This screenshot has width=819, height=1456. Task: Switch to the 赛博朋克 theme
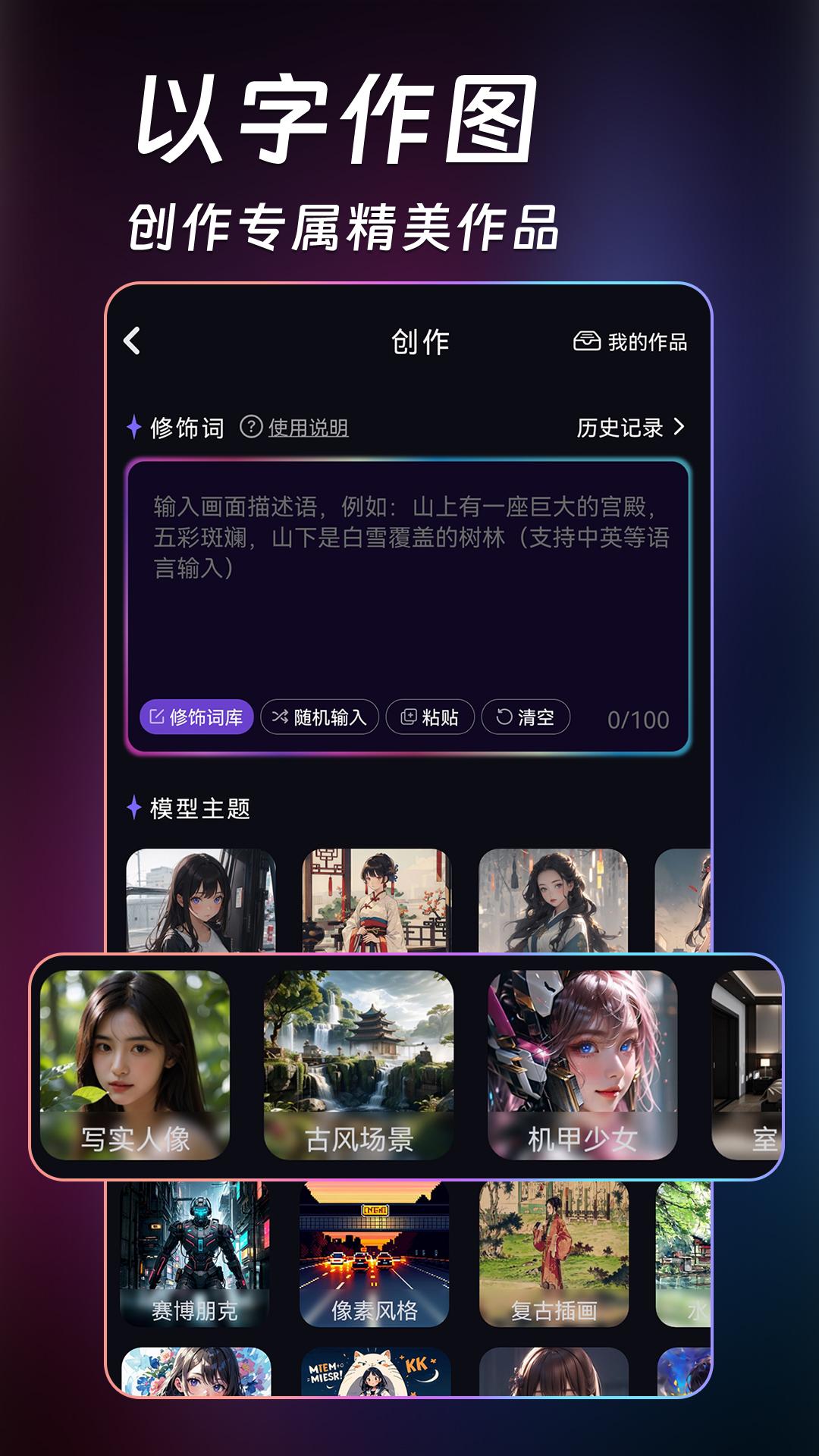pyautogui.click(x=194, y=1251)
